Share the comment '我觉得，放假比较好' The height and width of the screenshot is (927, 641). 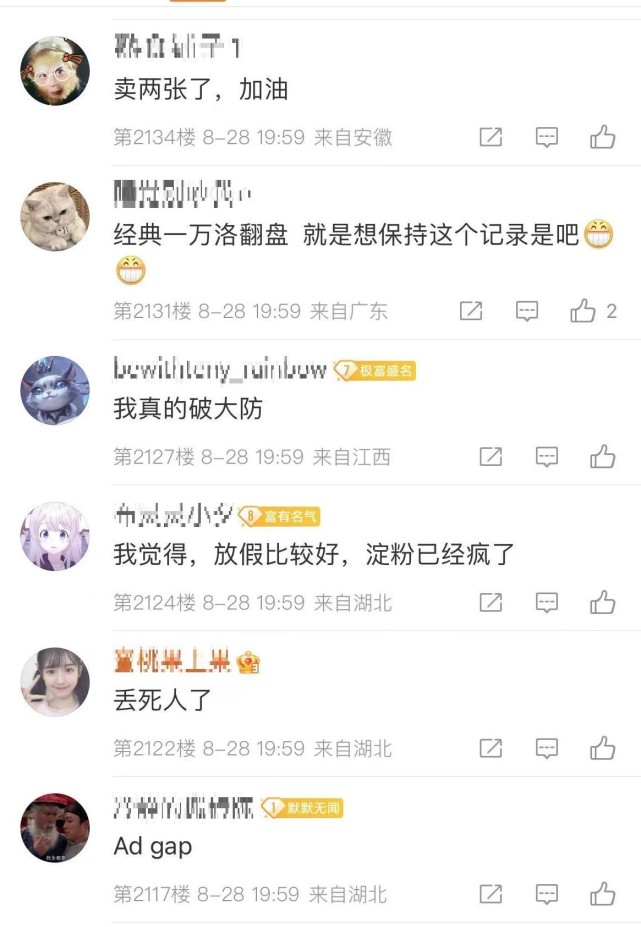tap(490, 603)
